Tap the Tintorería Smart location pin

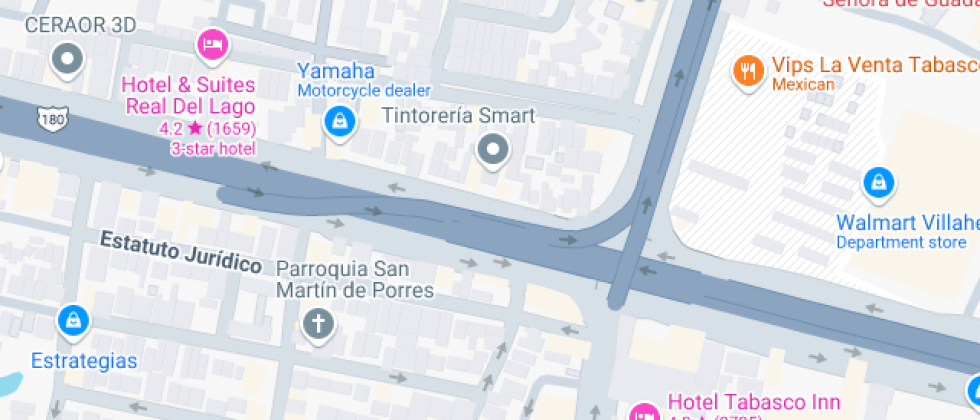point(492,151)
